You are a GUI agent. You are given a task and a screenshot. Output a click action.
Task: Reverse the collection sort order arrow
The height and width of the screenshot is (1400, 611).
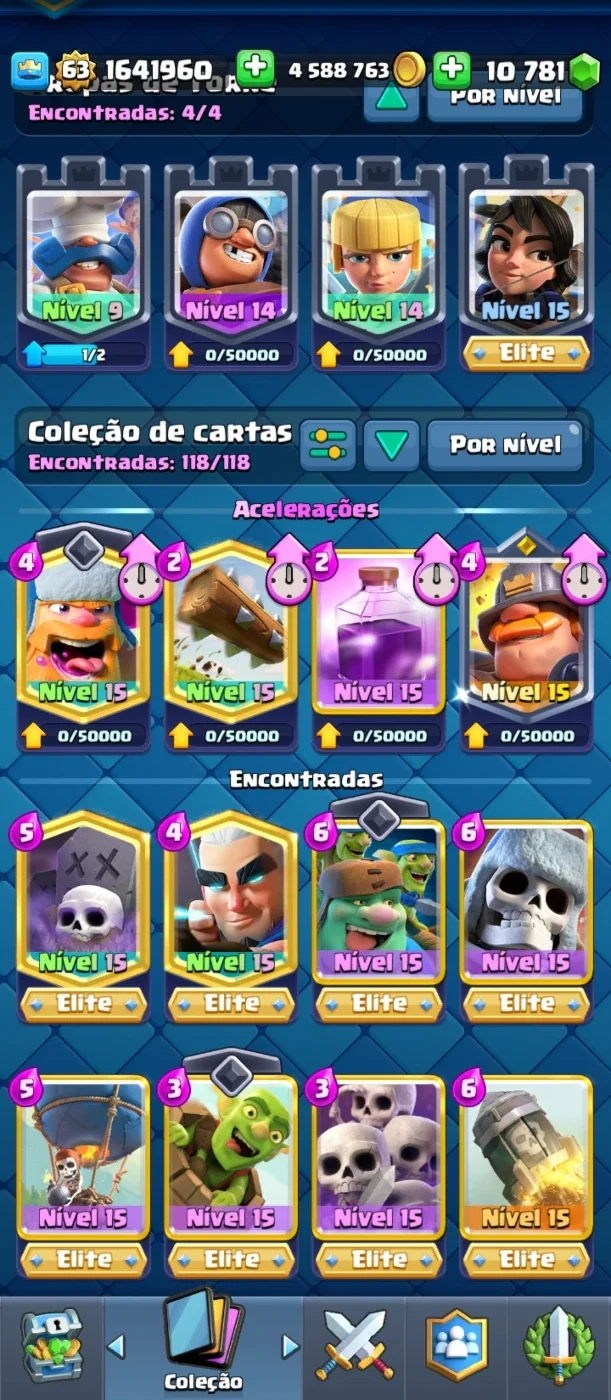[391, 444]
